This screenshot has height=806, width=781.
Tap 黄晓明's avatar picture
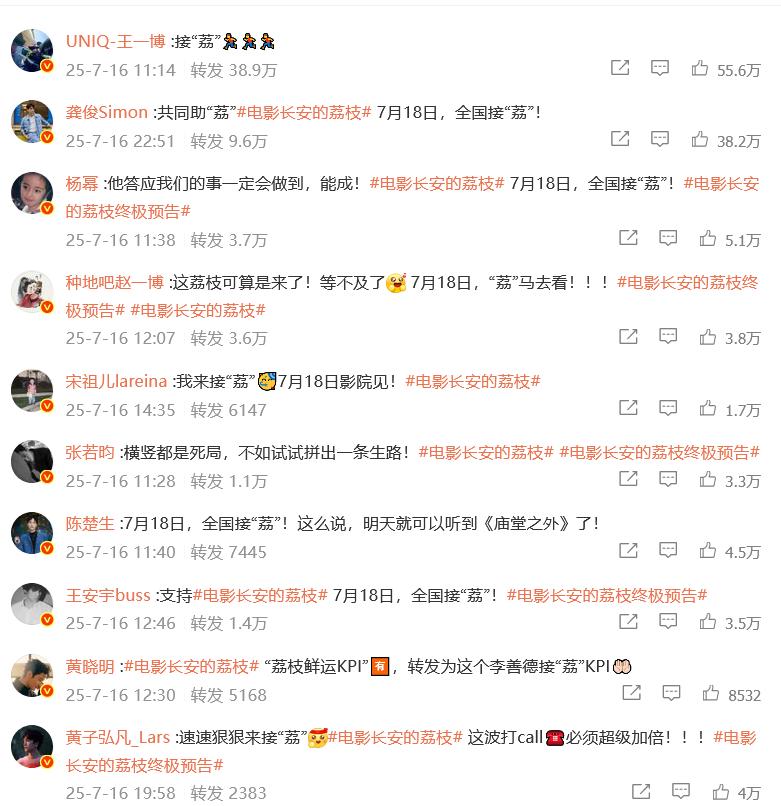(x=32, y=675)
